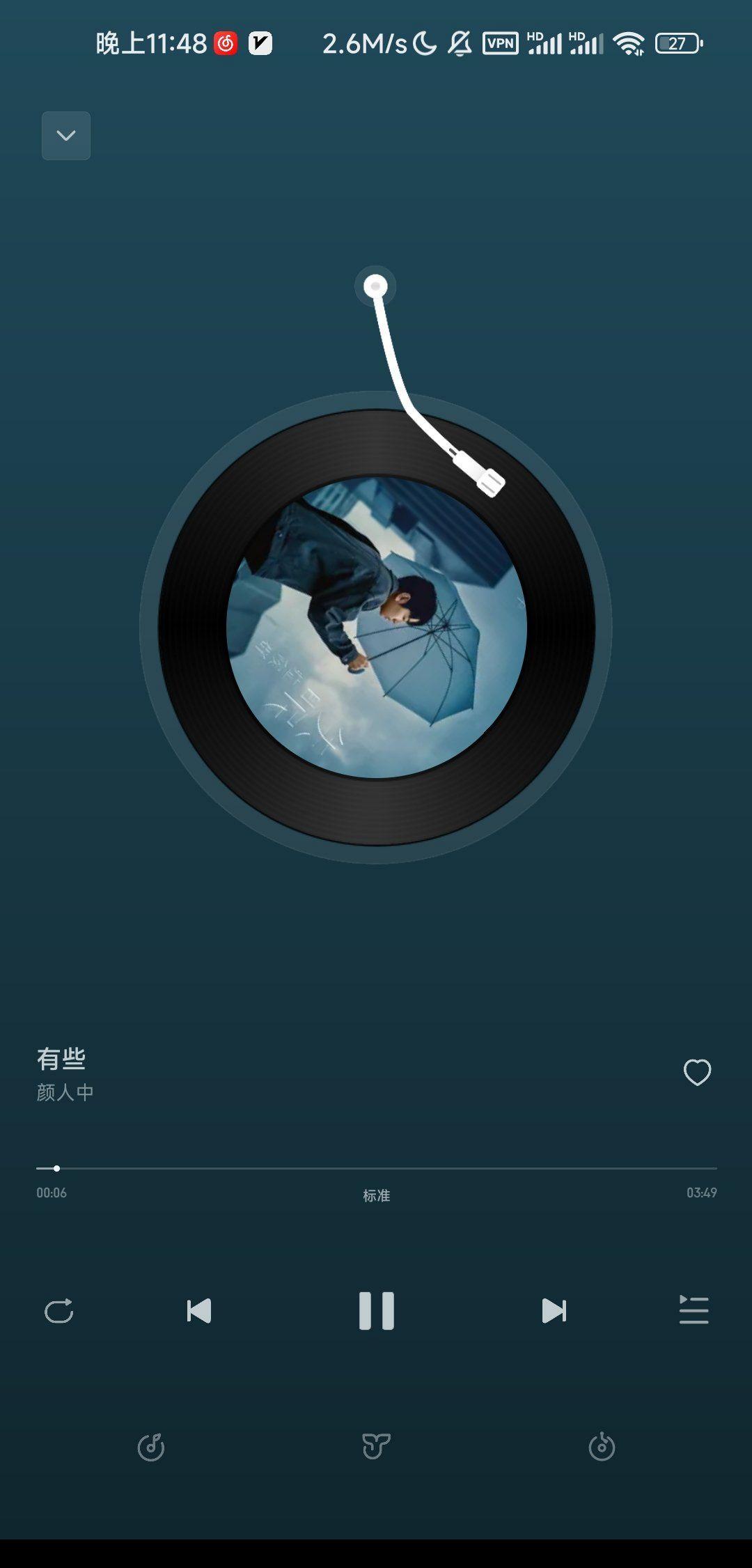Open the 标准 audio quality selector

375,1195
